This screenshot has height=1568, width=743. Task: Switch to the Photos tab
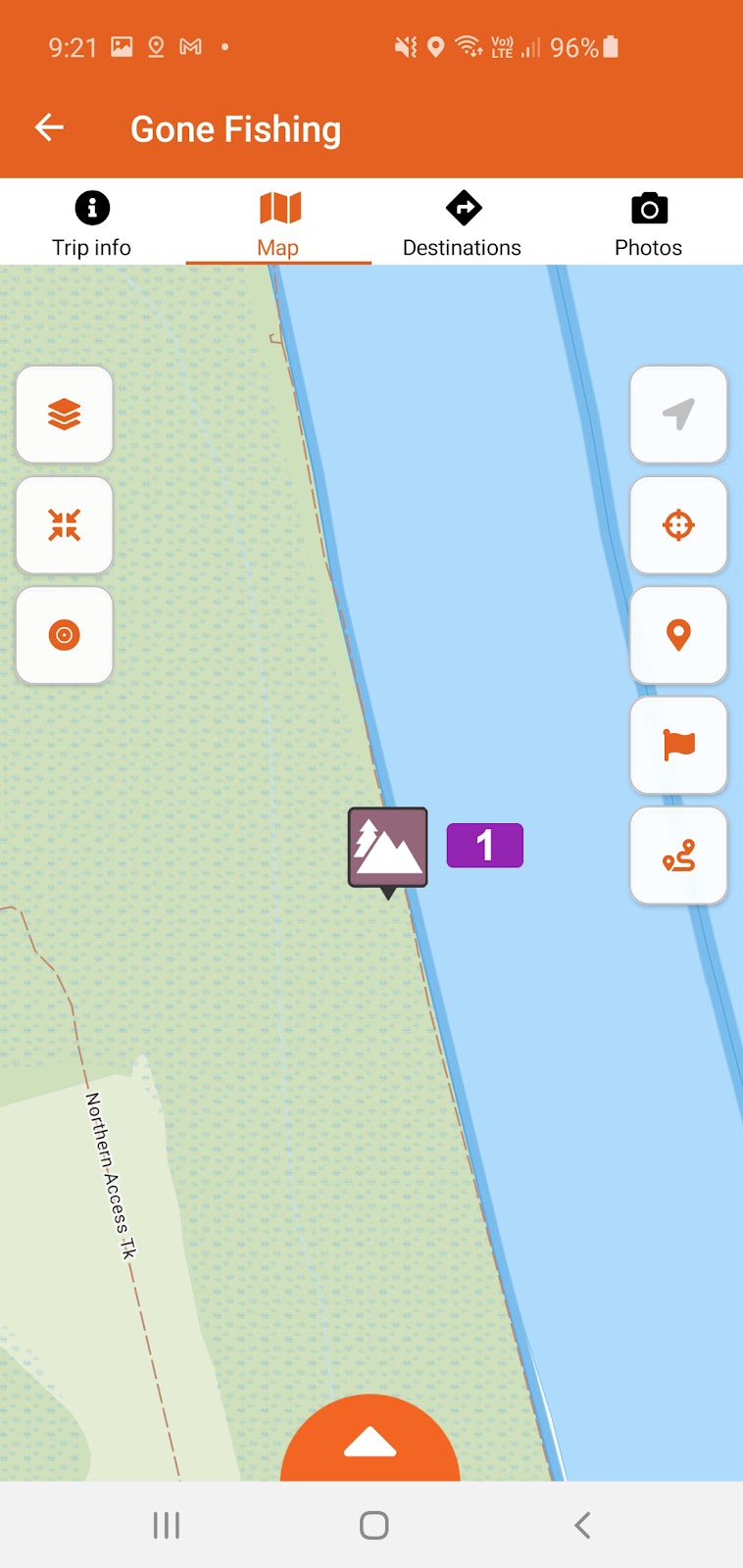[648, 224]
